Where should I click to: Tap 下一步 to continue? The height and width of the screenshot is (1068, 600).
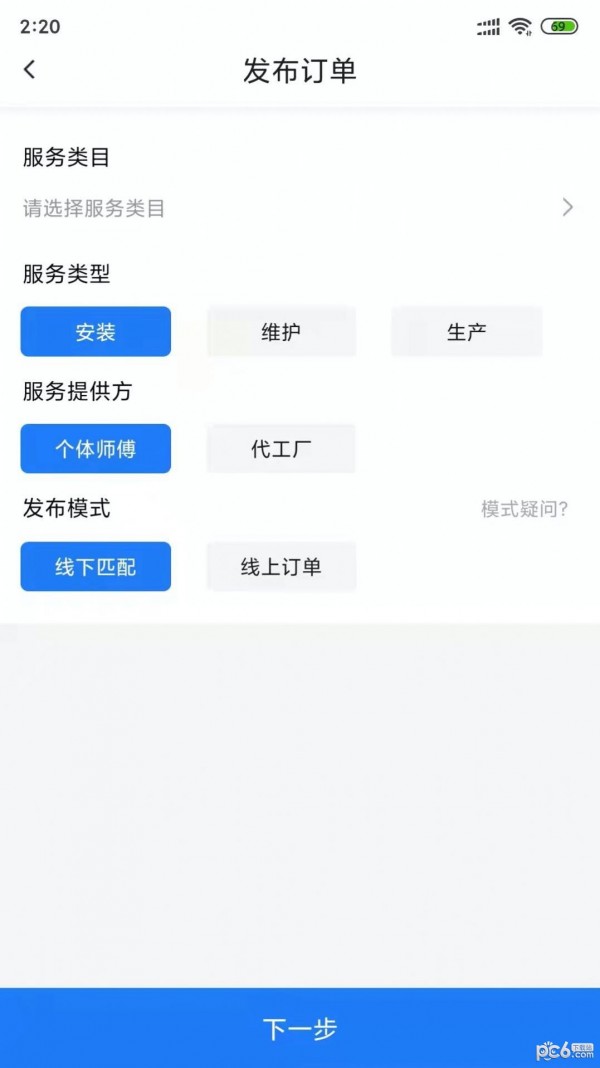click(300, 1028)
